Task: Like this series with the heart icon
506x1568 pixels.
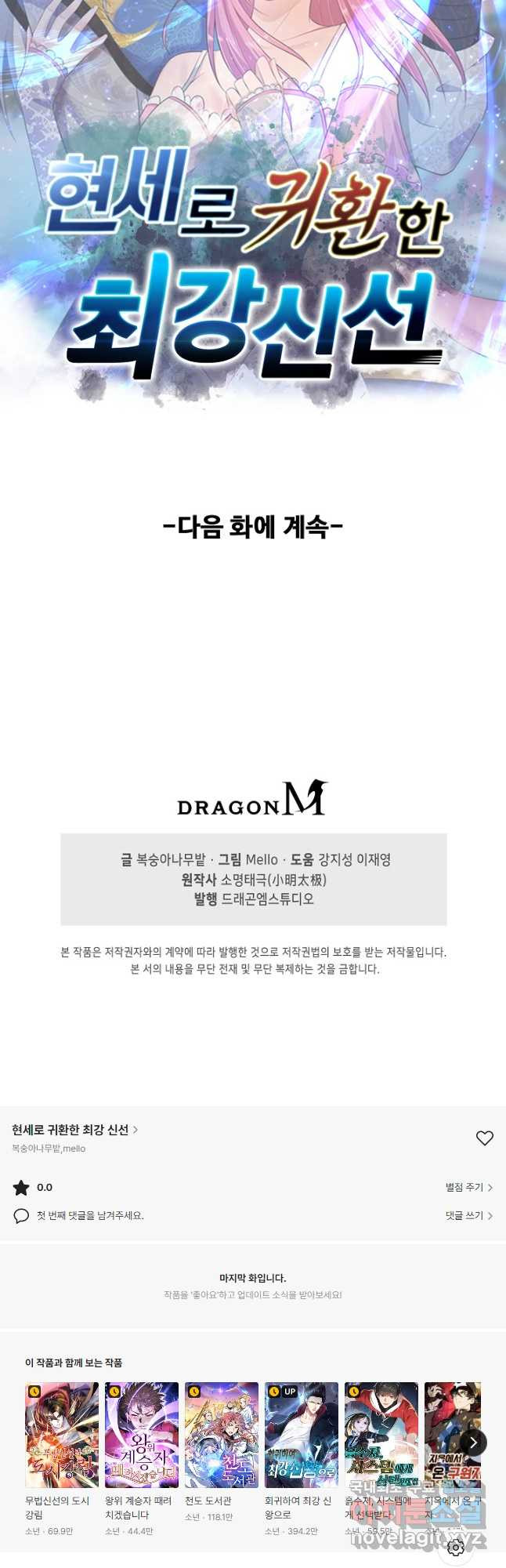Action: [485, 1138]
